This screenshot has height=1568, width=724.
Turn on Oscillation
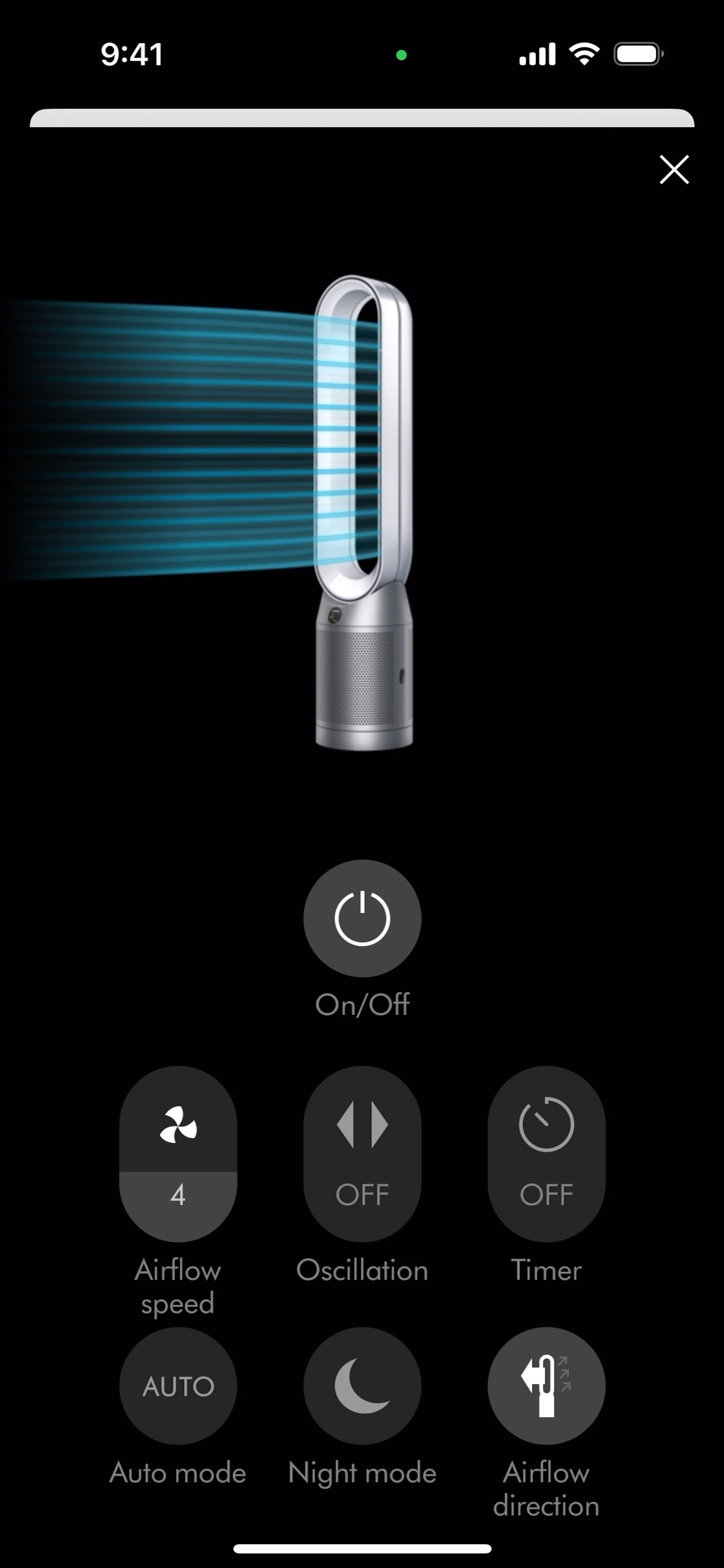pyautogui.click(x=362, y=1153)
